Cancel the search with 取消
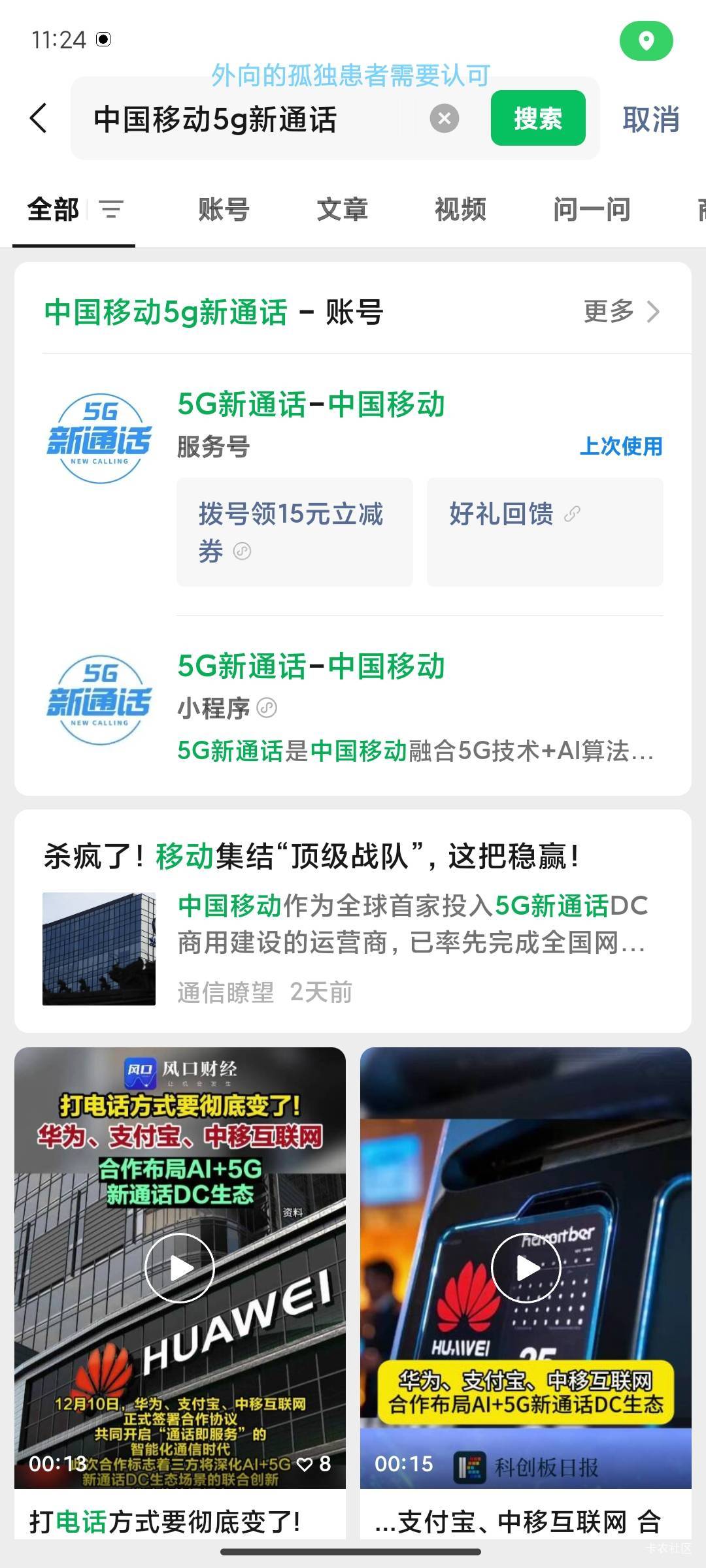The width and height of the screenshot is (706, 1568). click(650, 120)
